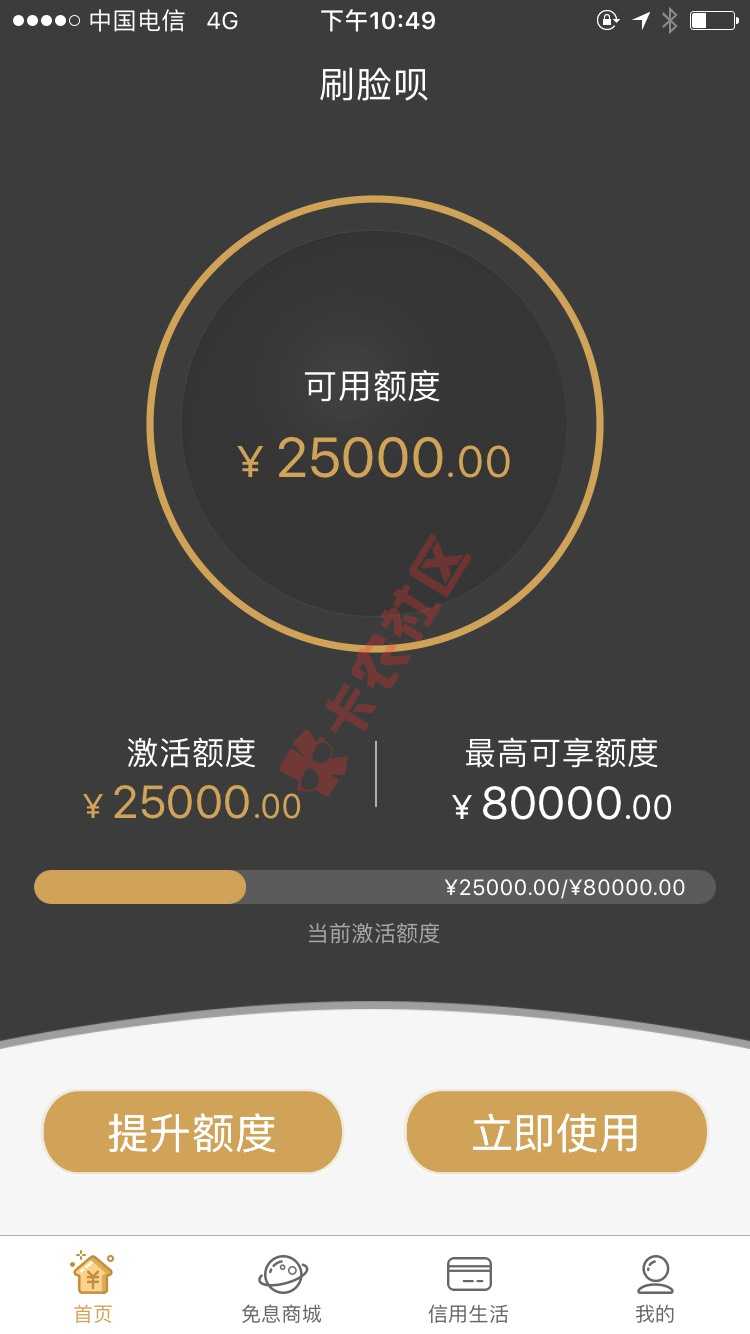Image resolution: width=750 pixels, height=1334 pixels.
Task: Switch to the 首页 tab
Action: 93,1288
